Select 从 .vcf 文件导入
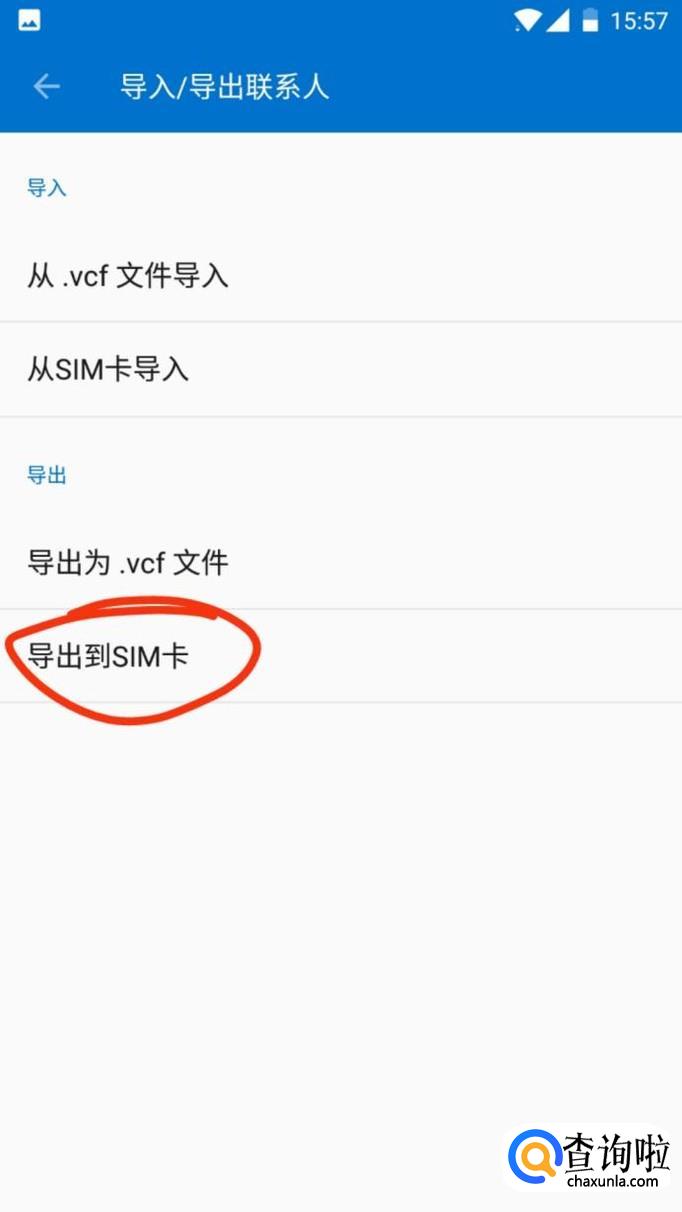Image resolution: width=682 pixels, height=1212 pixels. (x=341, y=275)
